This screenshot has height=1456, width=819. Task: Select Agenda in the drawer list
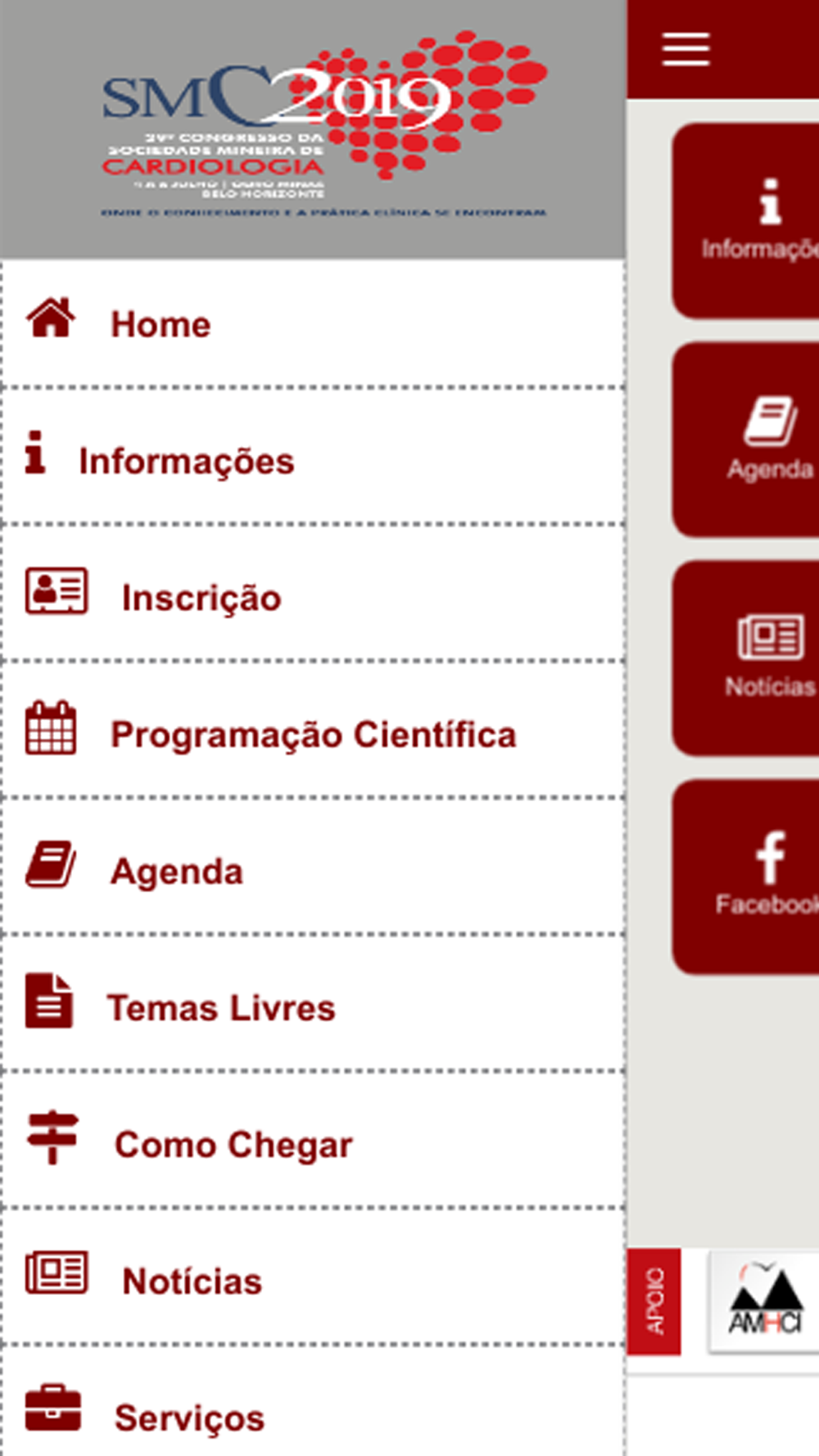[176, 871]
